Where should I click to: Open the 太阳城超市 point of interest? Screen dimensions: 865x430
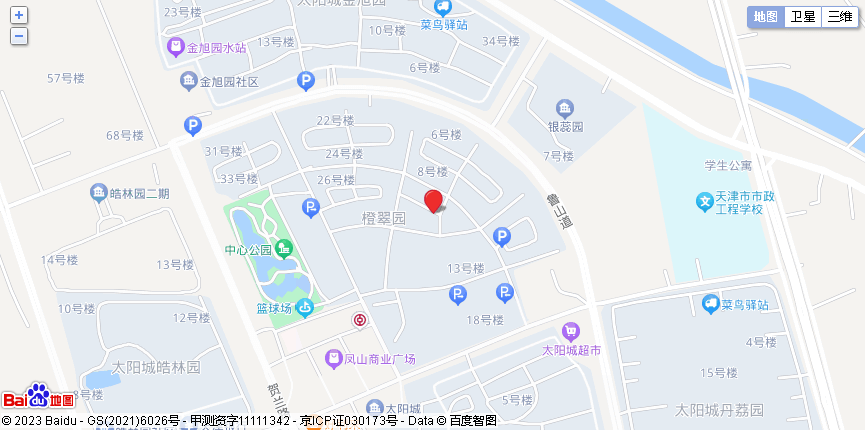point(571,331)
